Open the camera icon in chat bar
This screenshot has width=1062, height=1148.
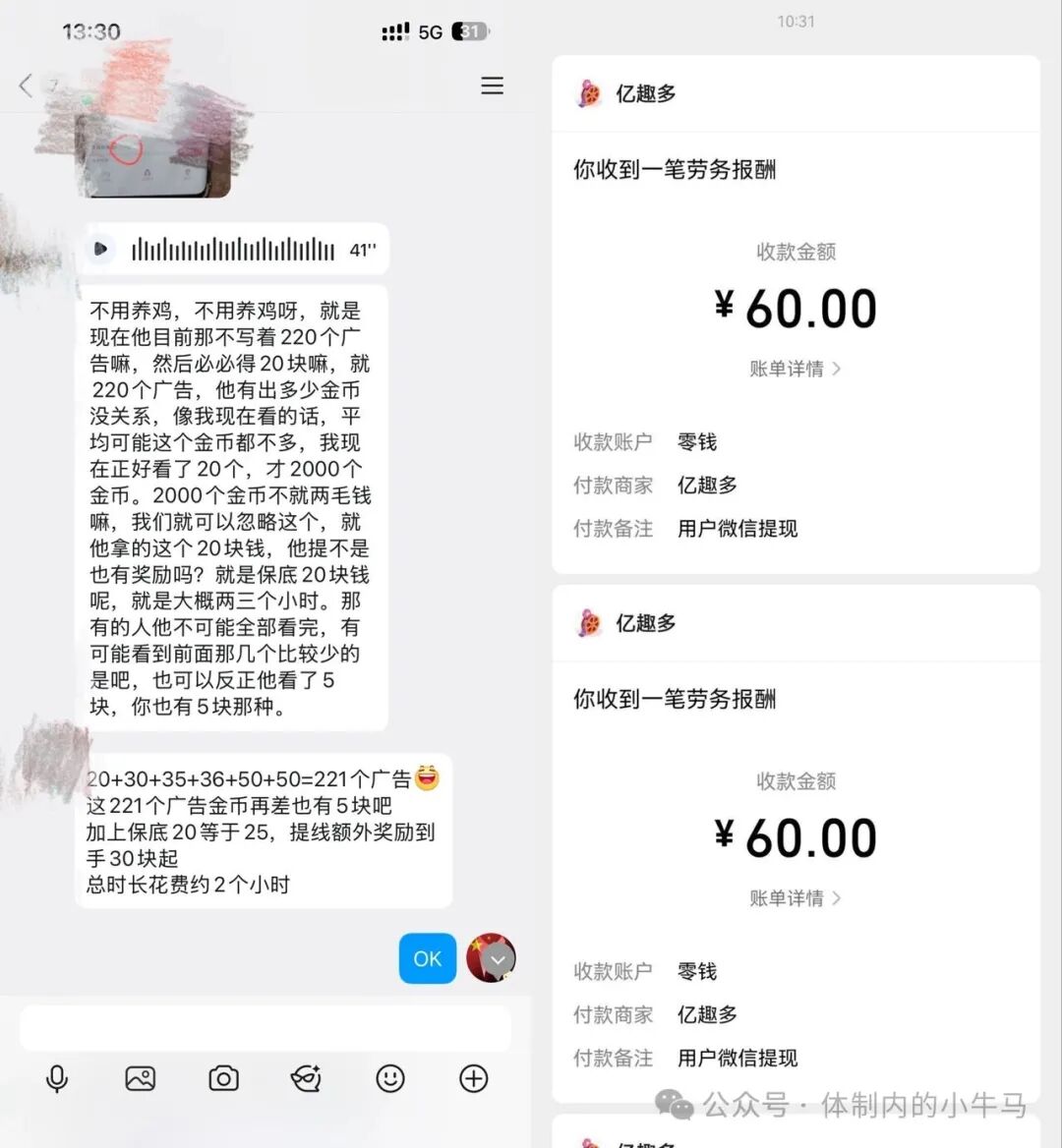pyautogui.click(x=222, y=1078)
